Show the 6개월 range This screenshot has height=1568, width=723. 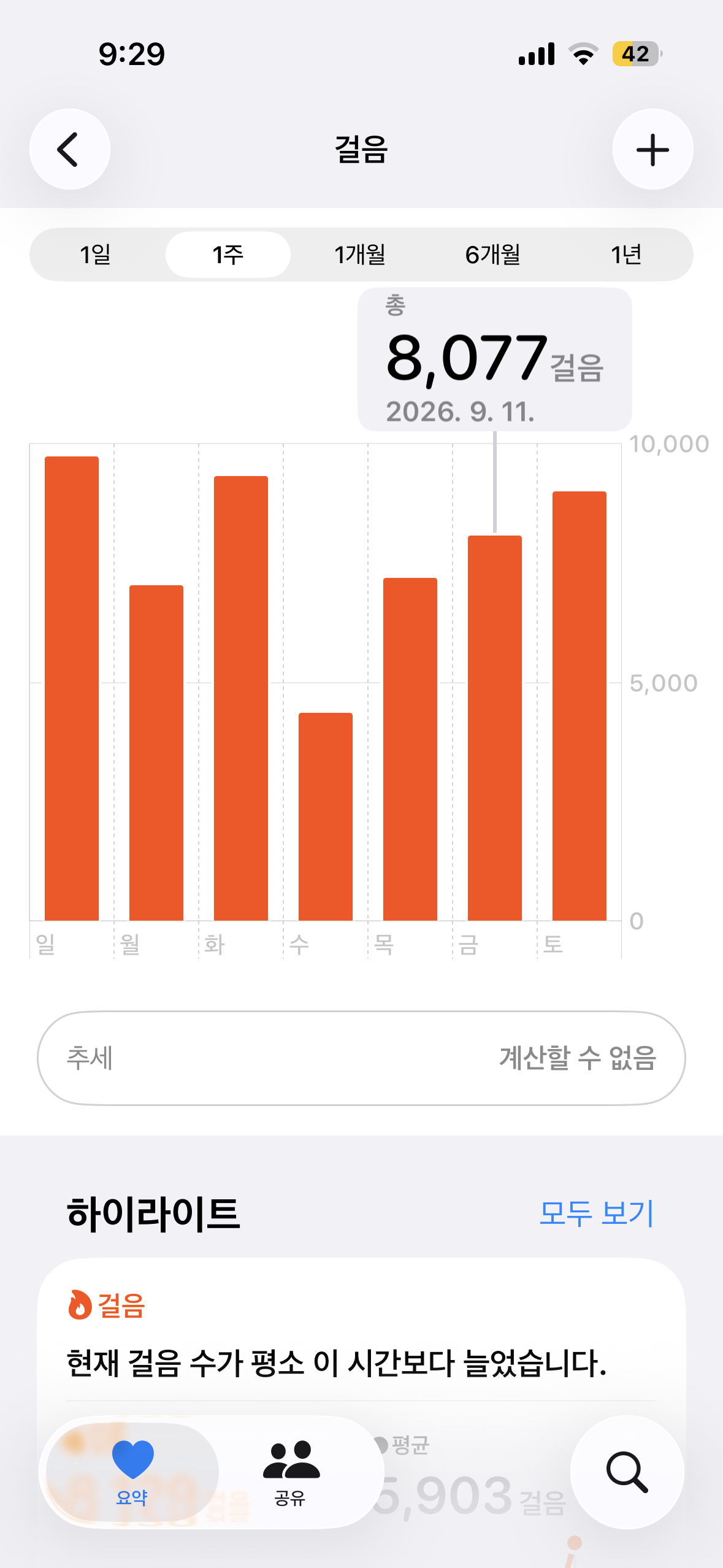click(493, 255)
